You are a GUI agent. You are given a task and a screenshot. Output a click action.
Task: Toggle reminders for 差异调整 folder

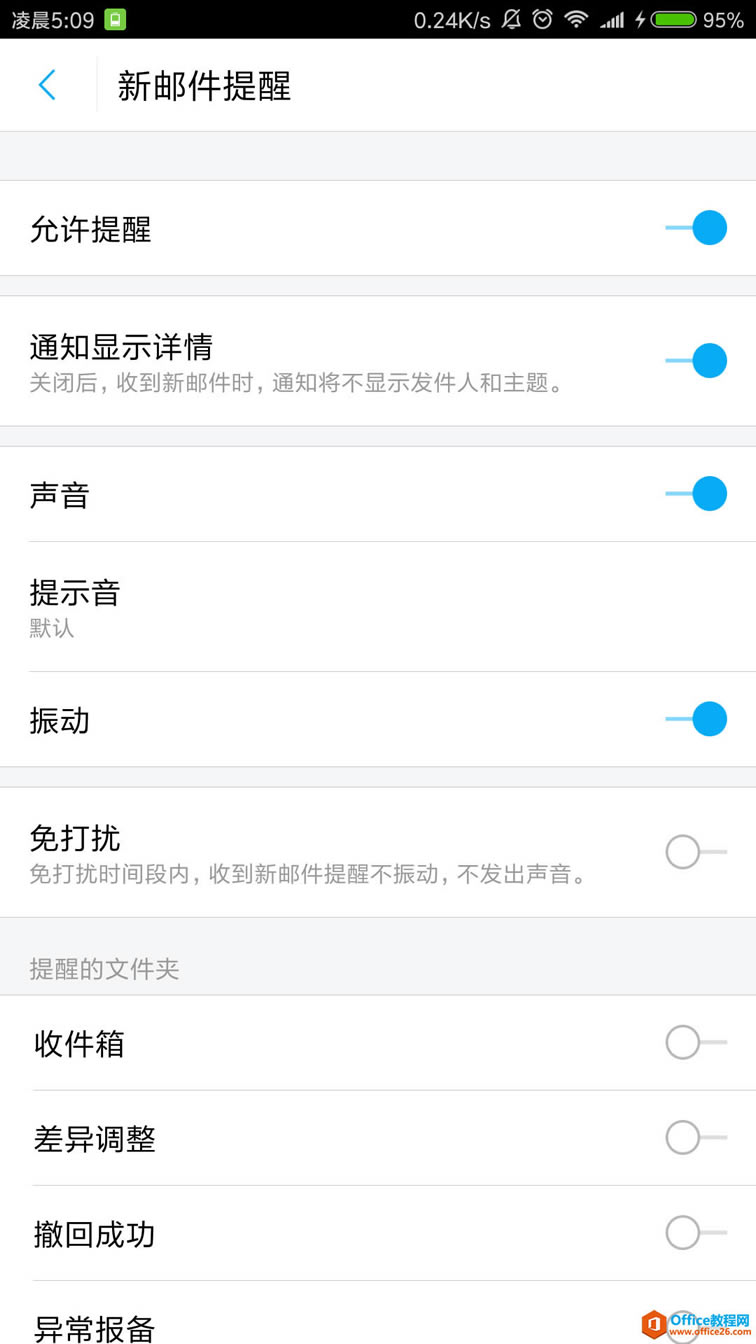point(696,1137)
